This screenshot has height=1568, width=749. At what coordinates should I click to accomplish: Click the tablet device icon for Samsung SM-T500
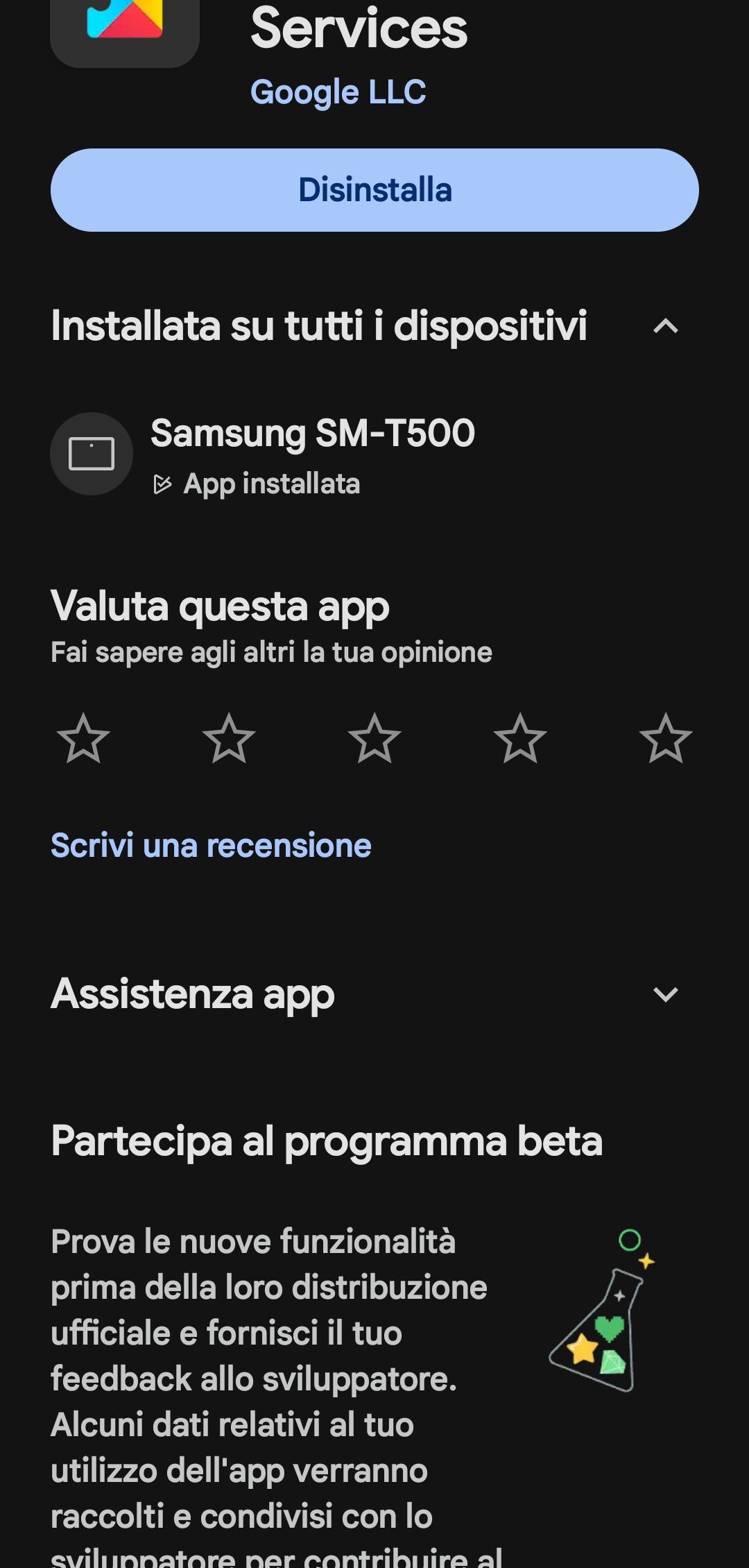pos(92,453)
